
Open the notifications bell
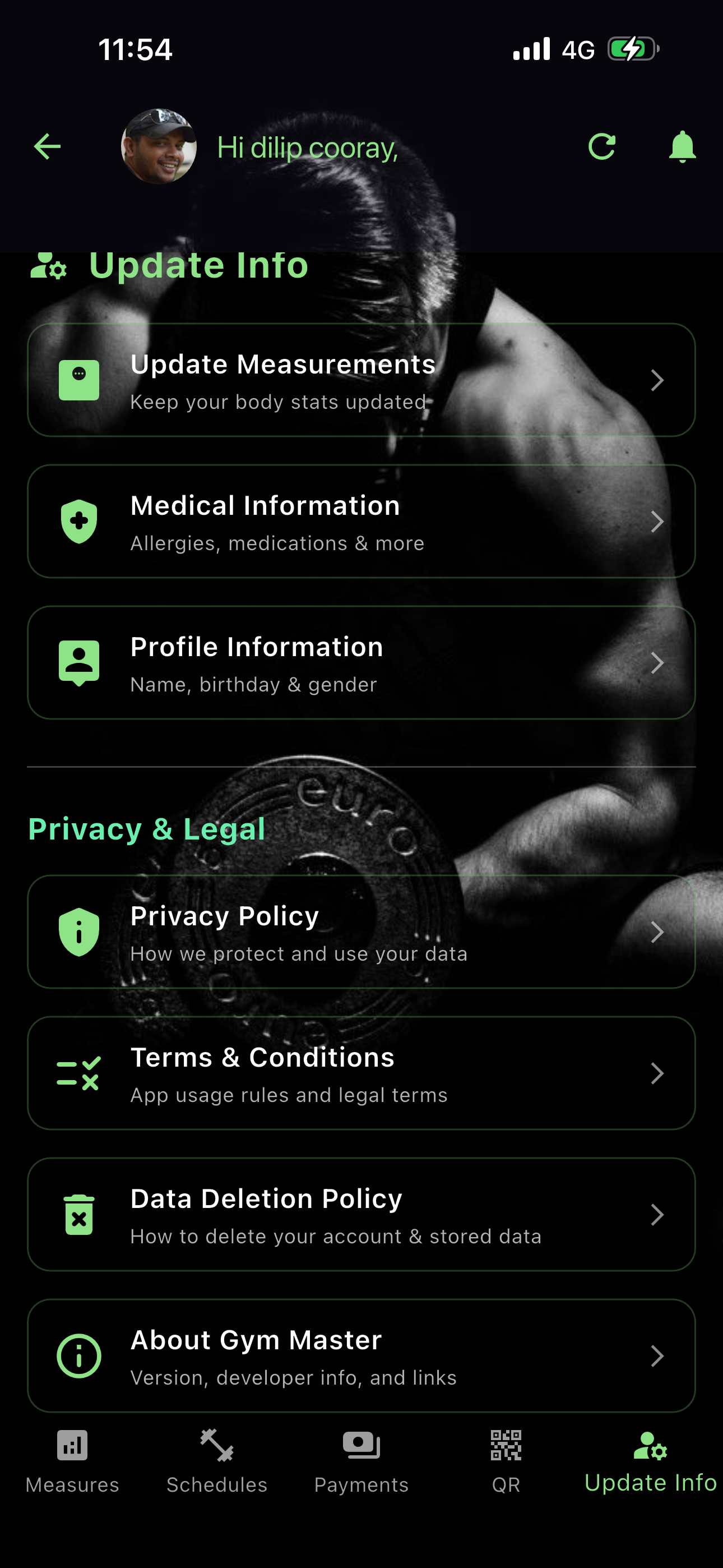tap(682, 147)
